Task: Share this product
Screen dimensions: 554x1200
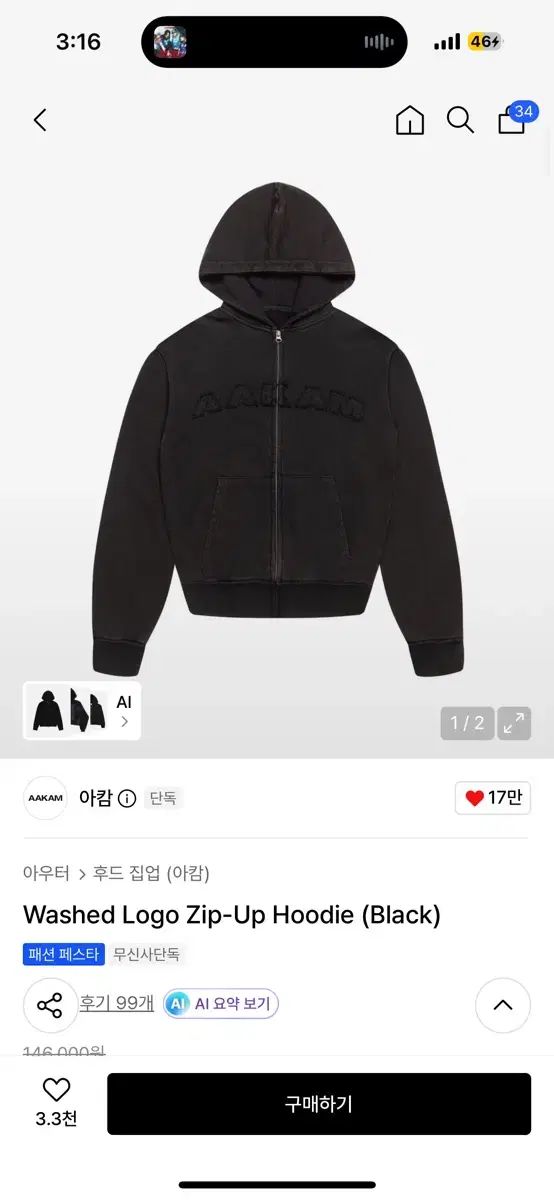Action: click(x=50, y=1005)
